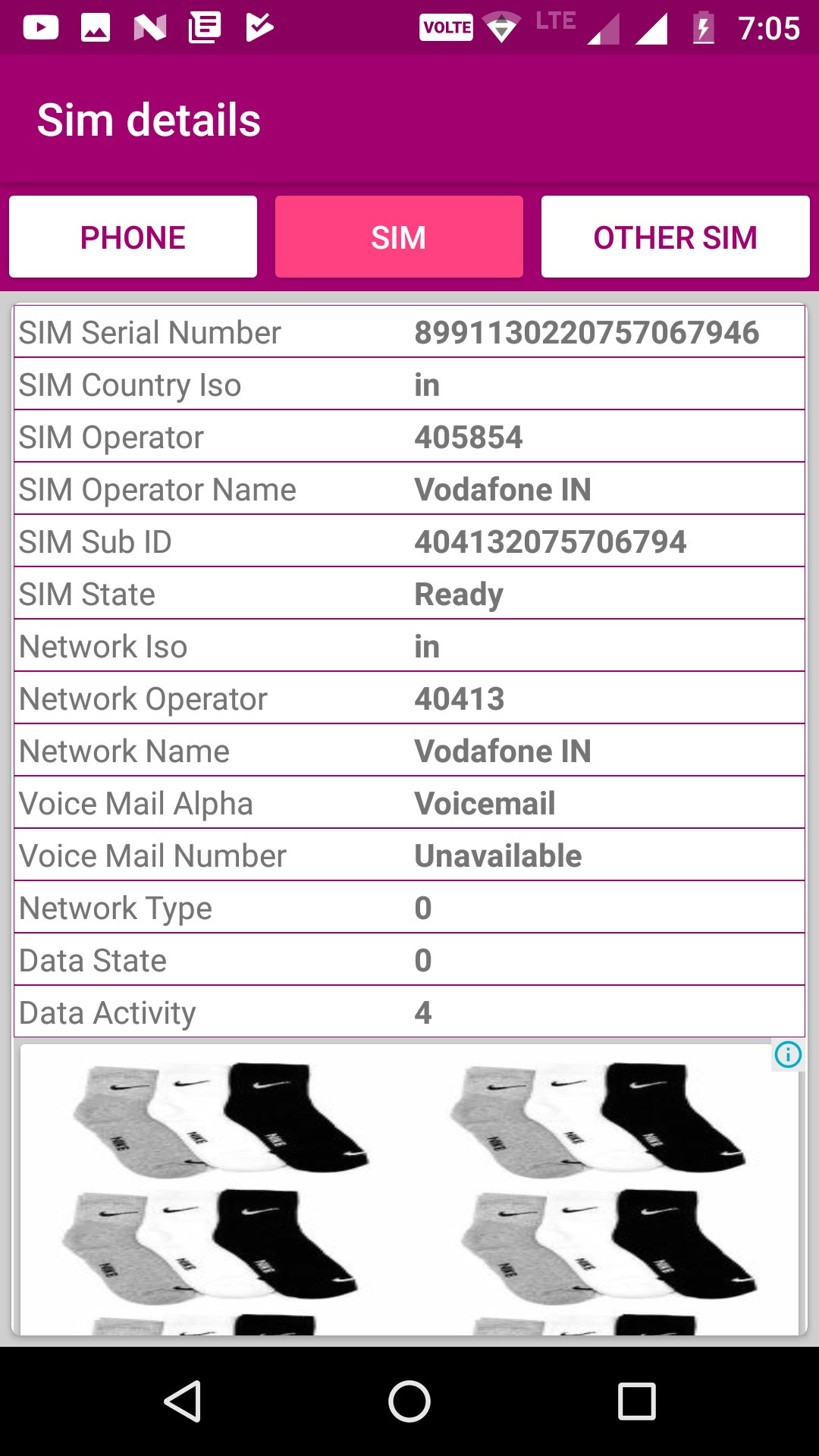Tap the battery charging icon
The width and height of the screenshot is (819, 1456).
coord(704,27)
